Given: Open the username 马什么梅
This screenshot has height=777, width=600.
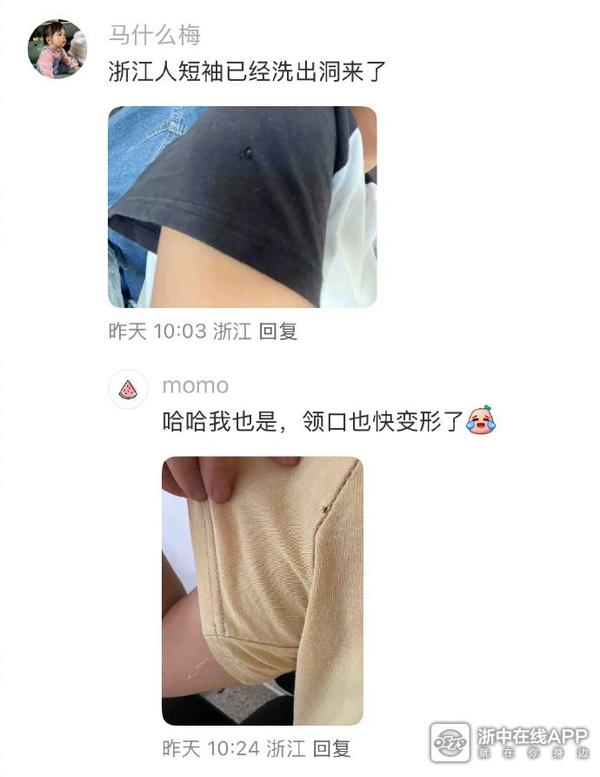Looking at the screenshot, I should coord(154,35).
